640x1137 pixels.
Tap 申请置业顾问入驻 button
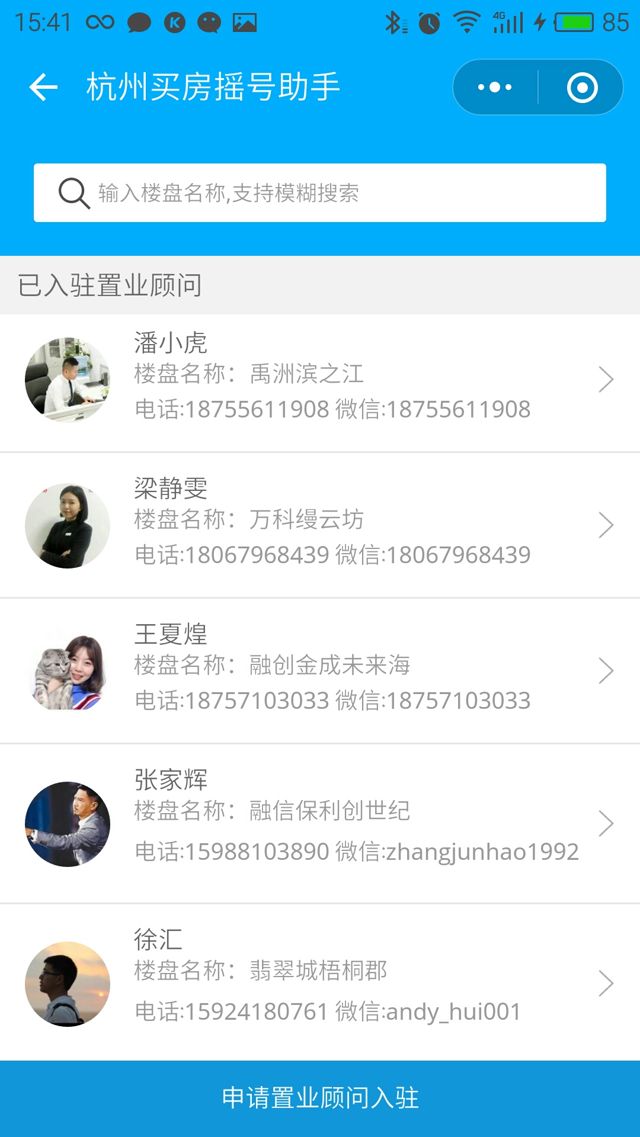320,1098
